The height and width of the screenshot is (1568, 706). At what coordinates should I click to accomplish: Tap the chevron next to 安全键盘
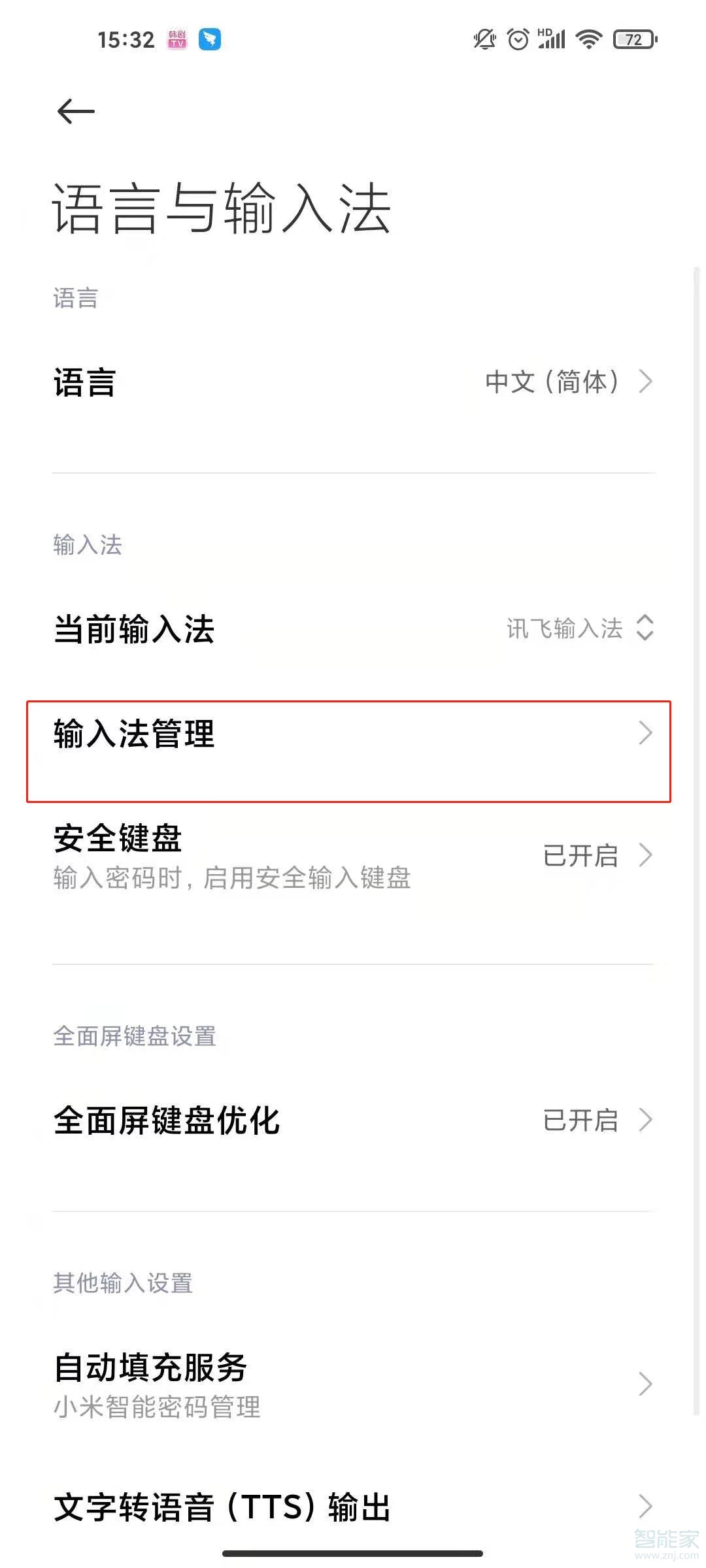645,854
